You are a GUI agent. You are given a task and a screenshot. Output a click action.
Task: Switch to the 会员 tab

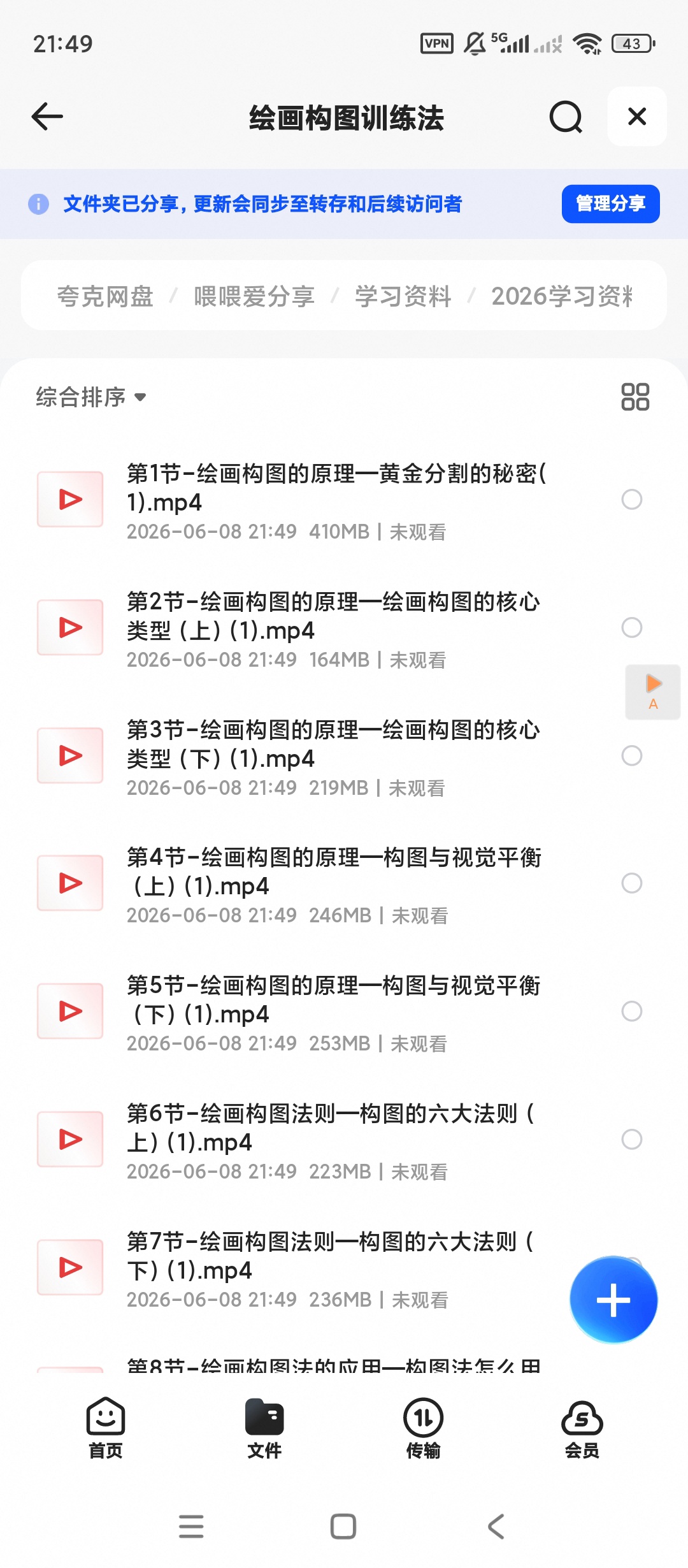coord(582,1428)
